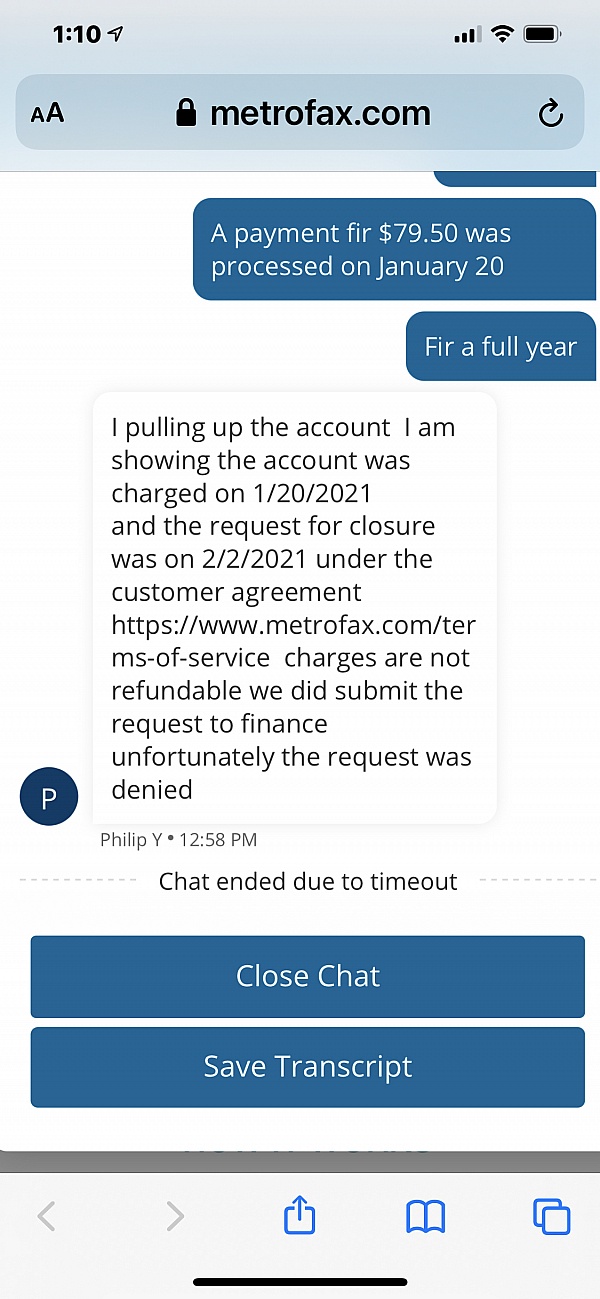Reload the metrofax.com page
The image size is (600, 1299).
pyautogui.click(x=550, y=114)
